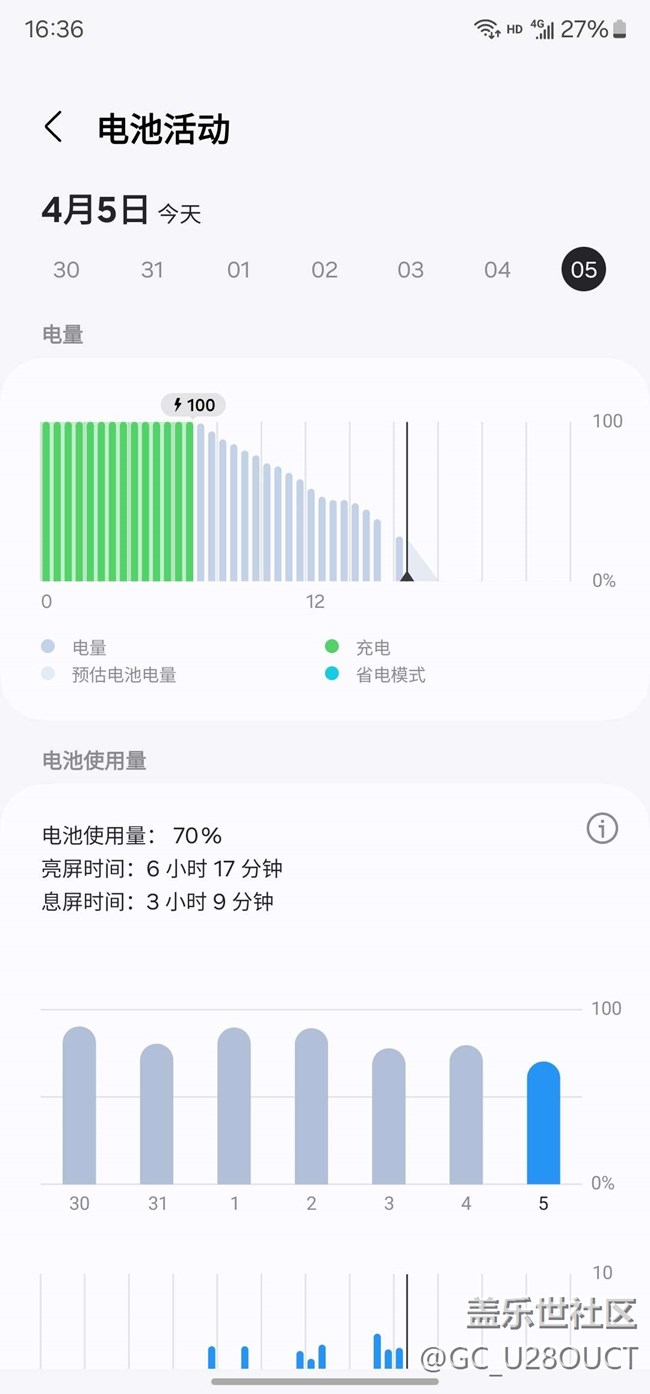This screenshot has width=650, height=1394.
Task: Go back from 电池活动 screen
Action: [x=53, y=128]
